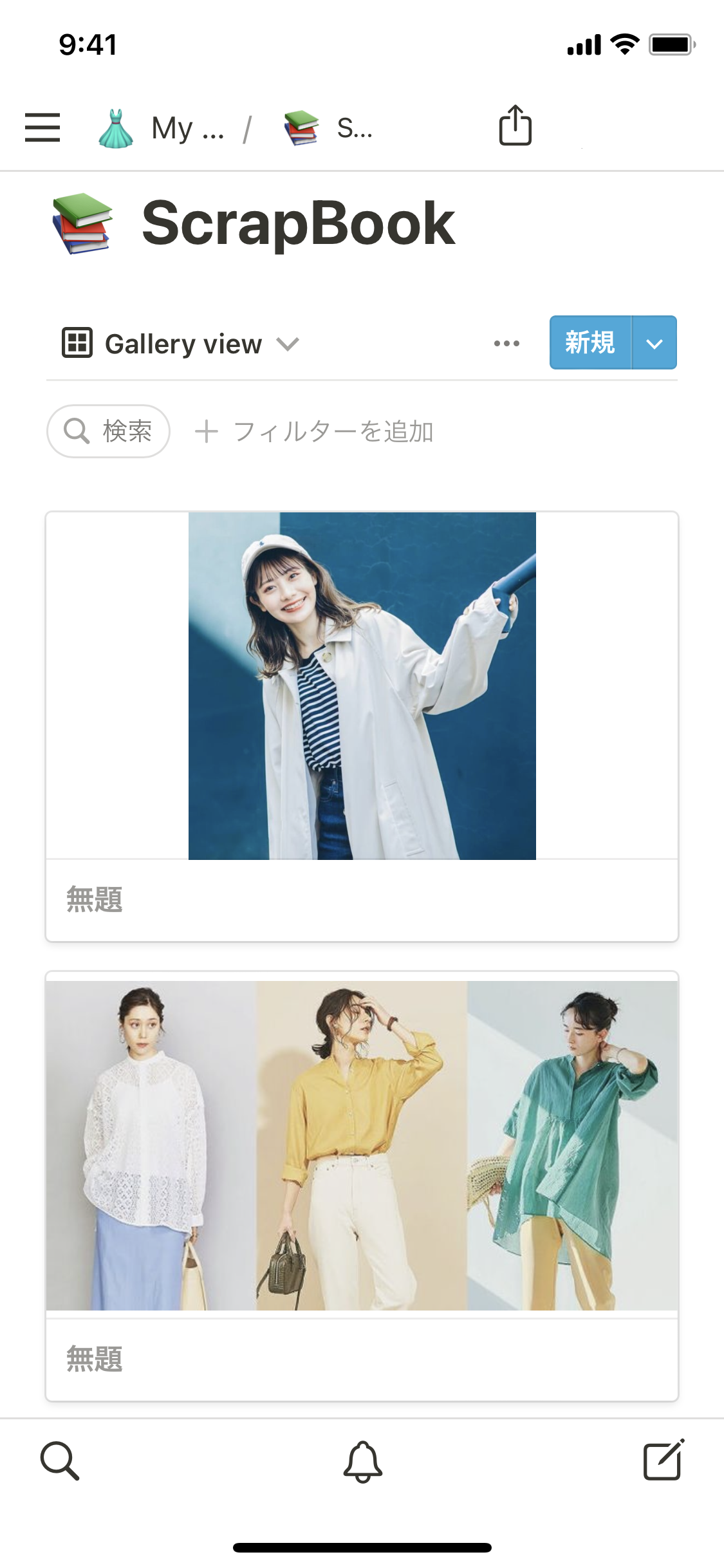
Task: Expand the Gallery view switcher
Action: (181, 344)
